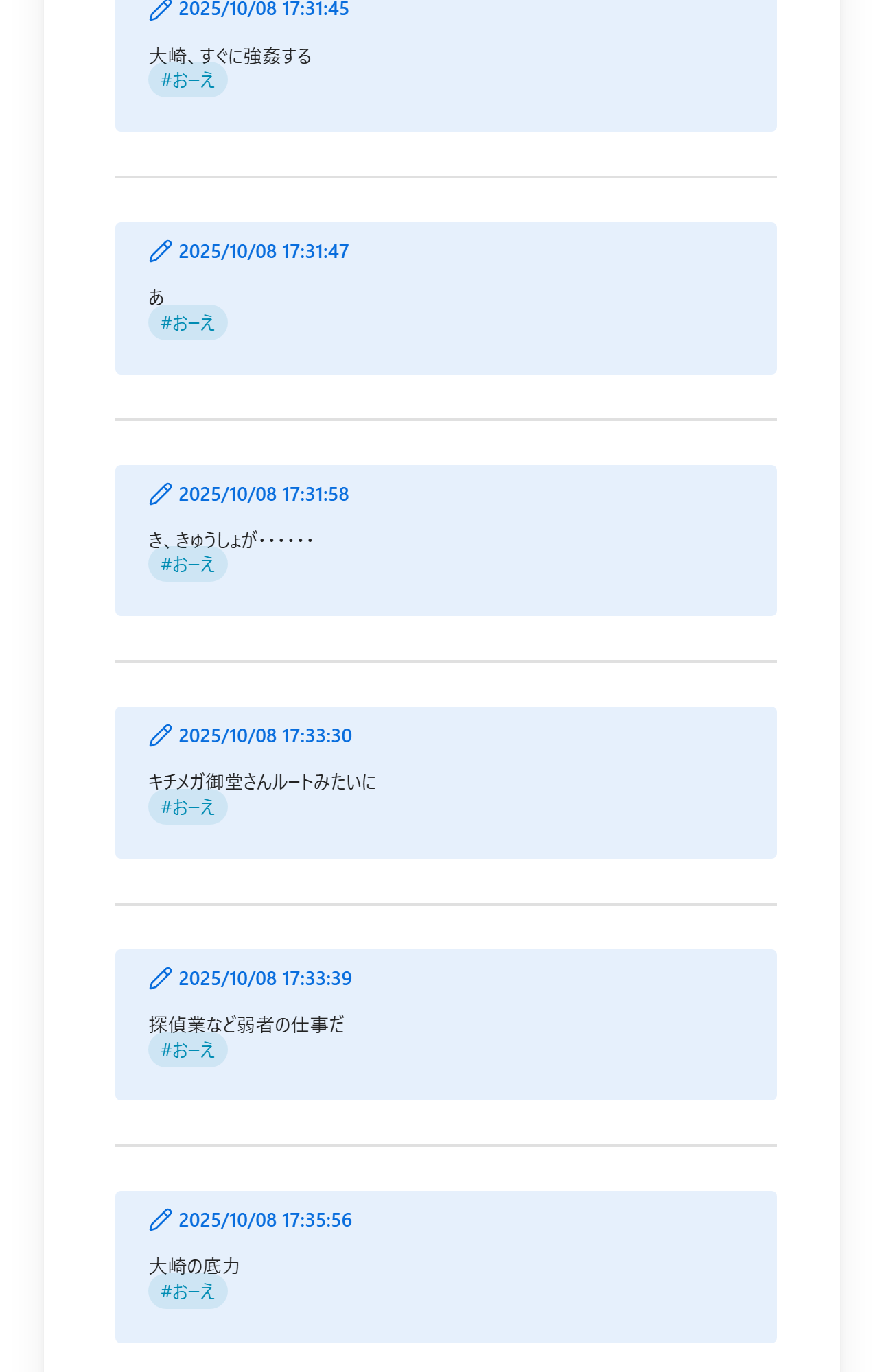
Task: Tap the #おーえ hashtag under 探偵業など弱者の仕事だ
Action: coord(187,1050)
